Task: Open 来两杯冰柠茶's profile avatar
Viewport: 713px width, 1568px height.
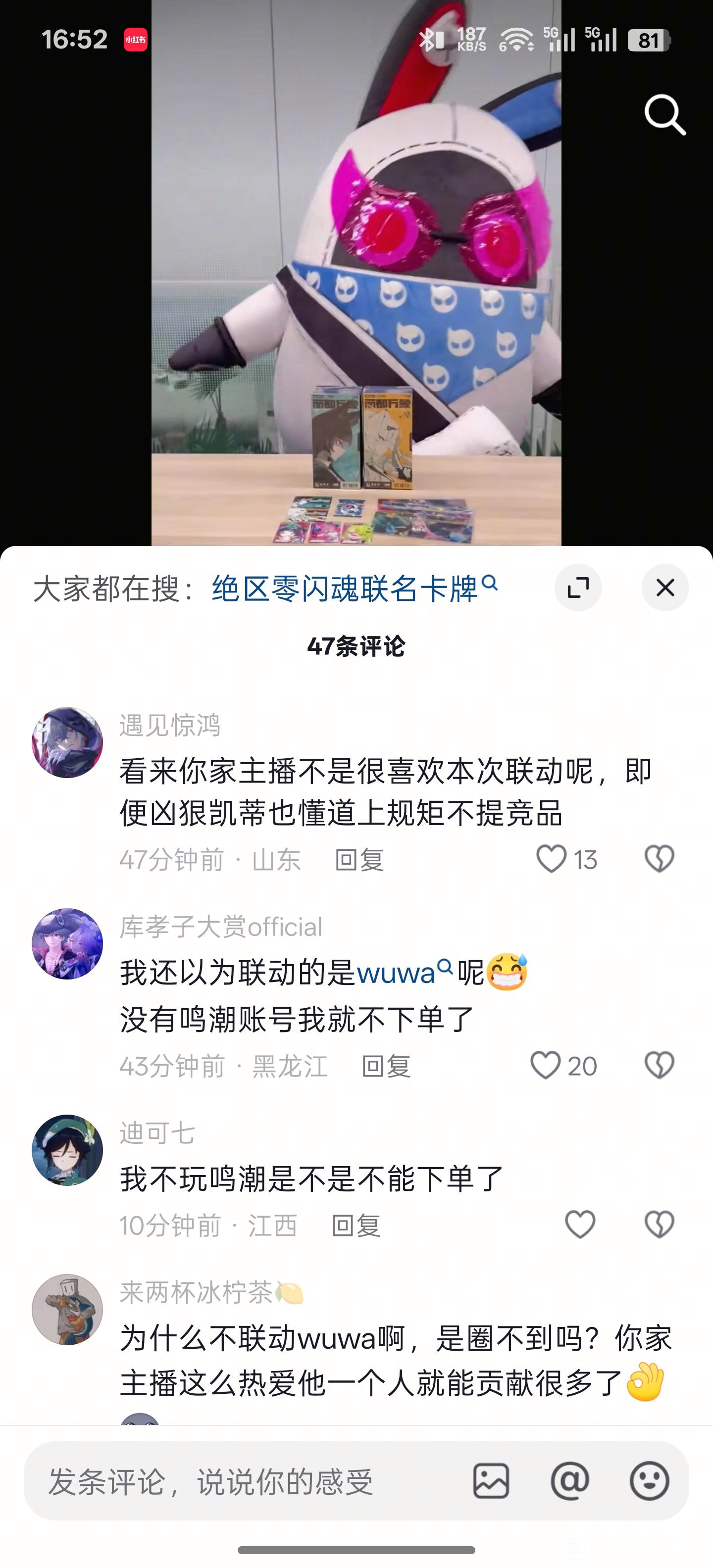Action: 67,1309
